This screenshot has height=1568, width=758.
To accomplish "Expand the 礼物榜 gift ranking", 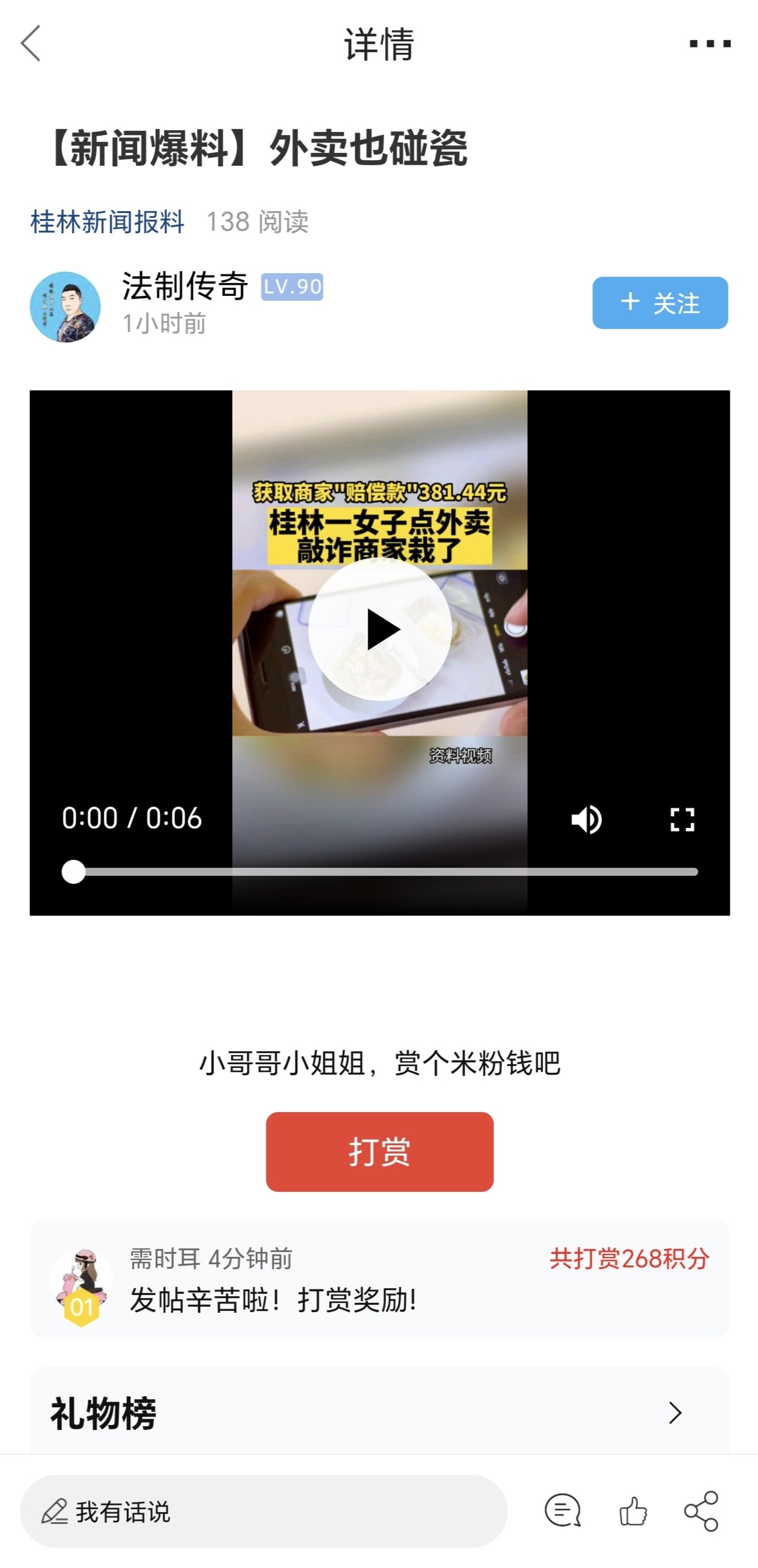I will 675,1412.
